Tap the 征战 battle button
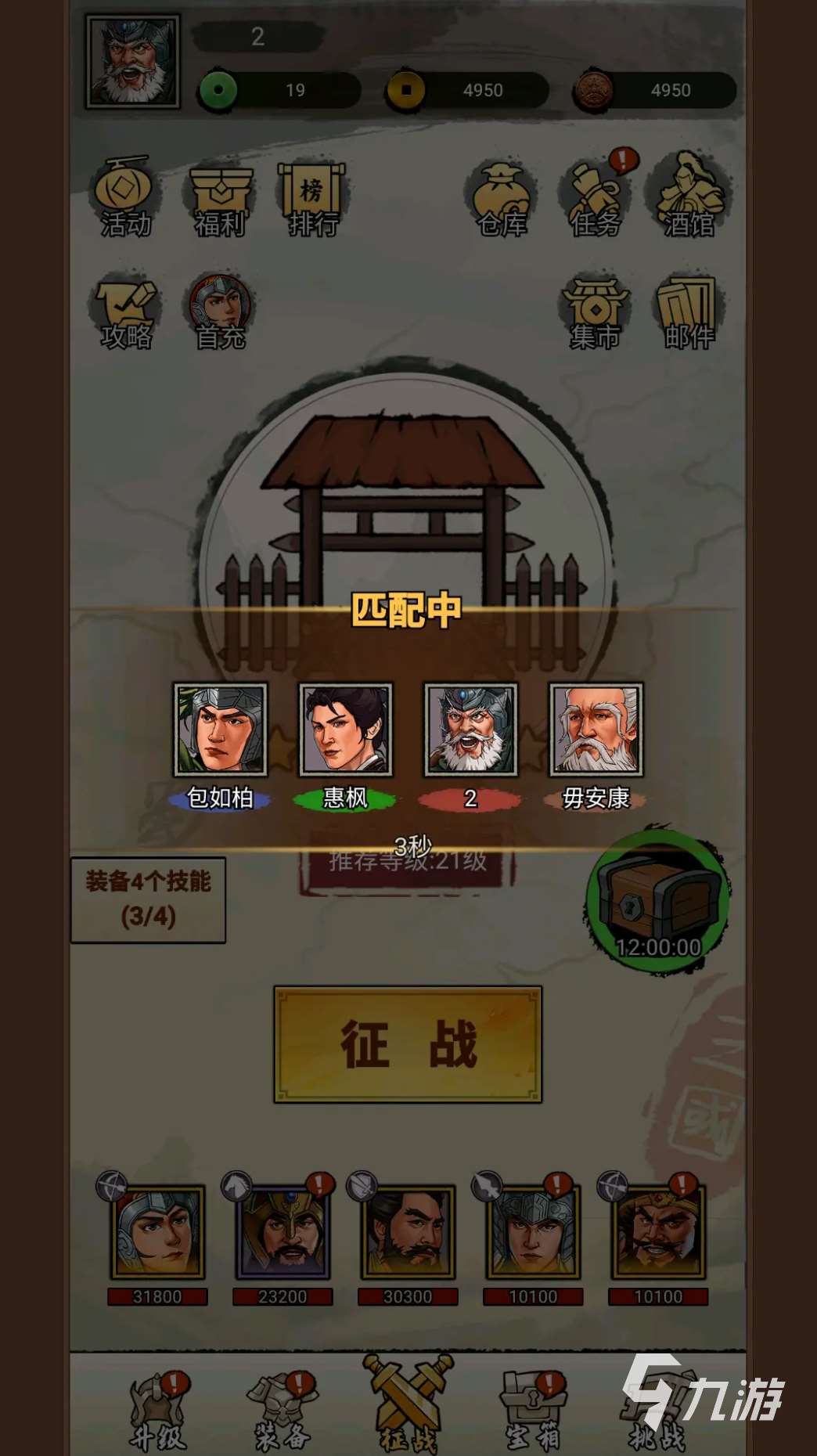This screenshot has width=817, height=1456. click(408, 1044)
